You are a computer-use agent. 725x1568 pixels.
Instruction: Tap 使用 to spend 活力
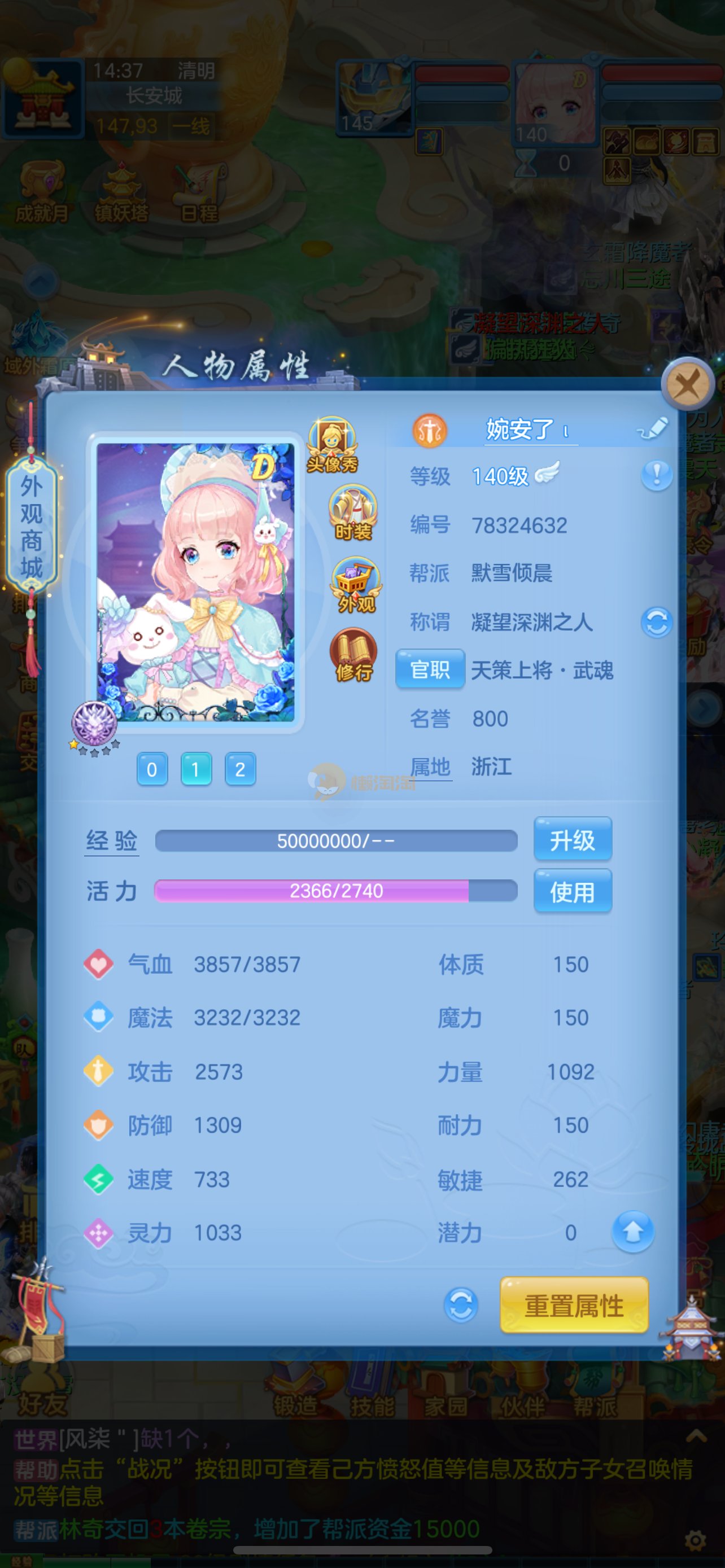572,892
